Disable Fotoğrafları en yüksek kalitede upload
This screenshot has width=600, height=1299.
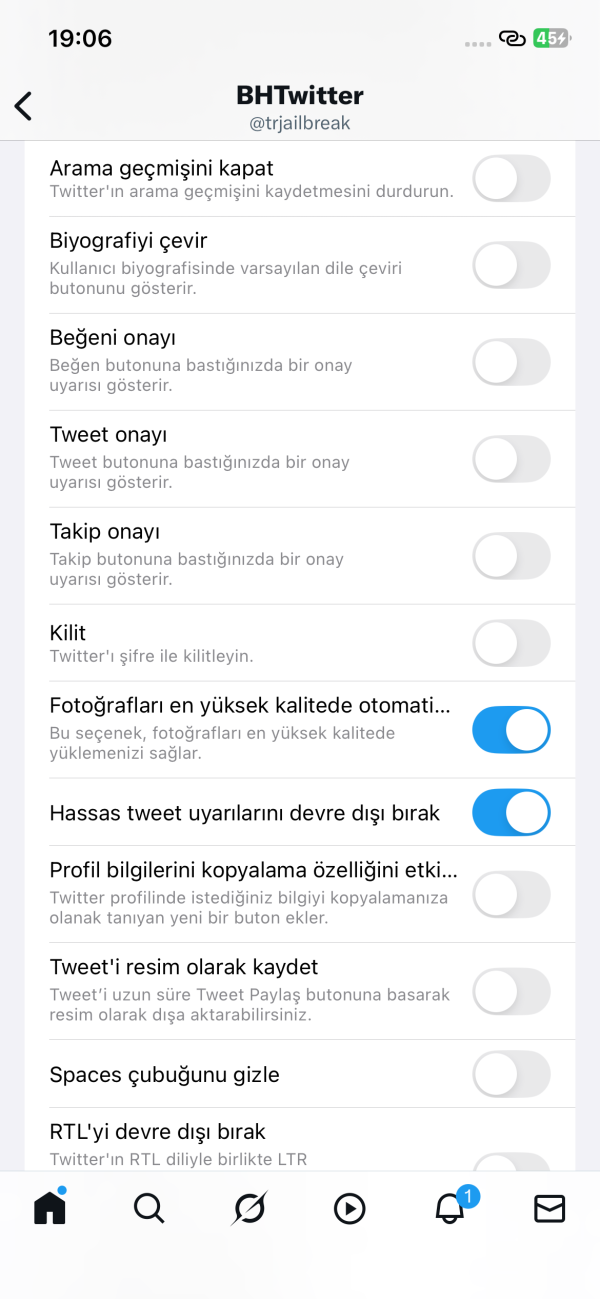coord(511,730)
